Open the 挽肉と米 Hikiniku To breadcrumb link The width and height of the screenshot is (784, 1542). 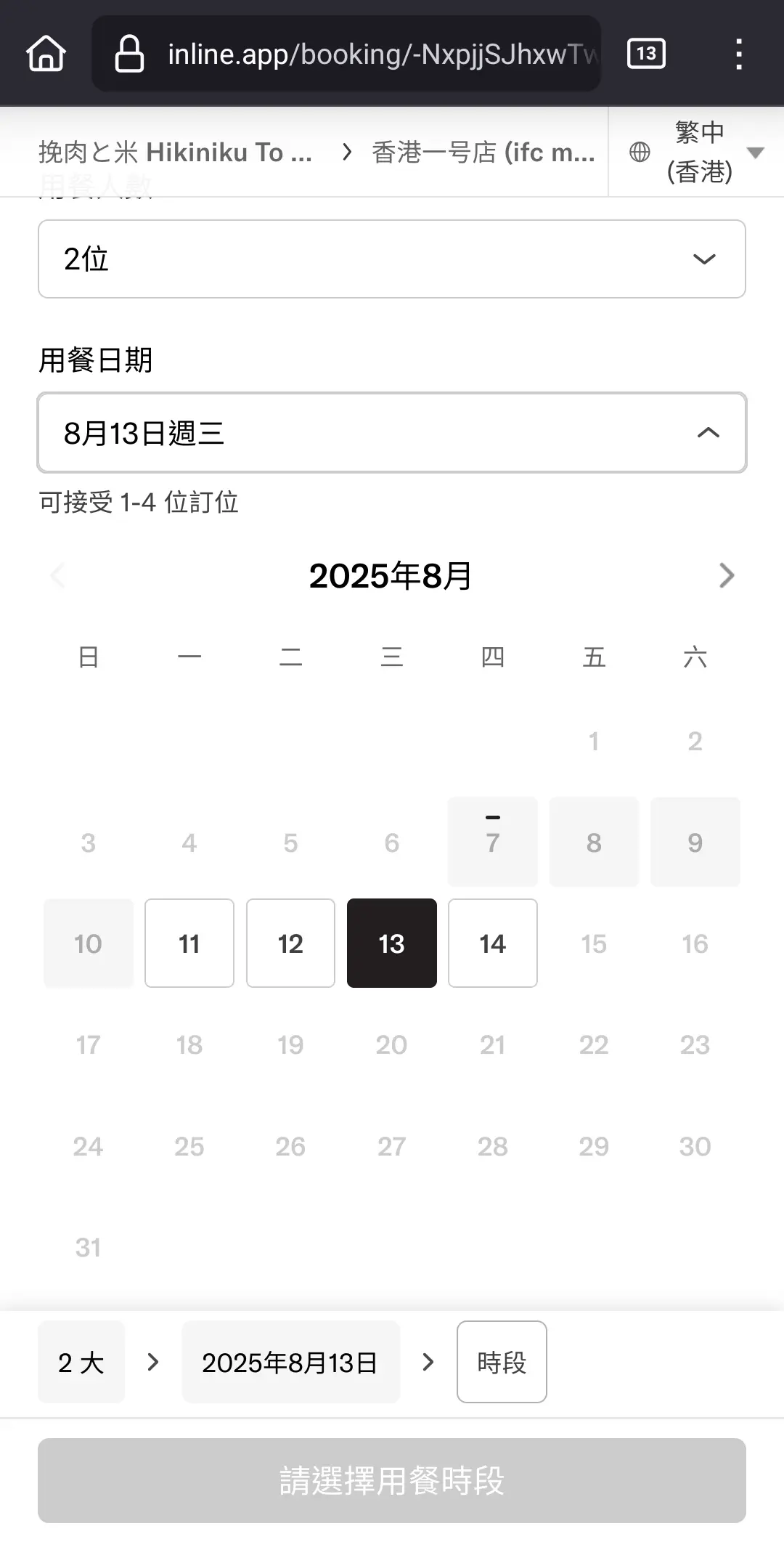[175, 152]
